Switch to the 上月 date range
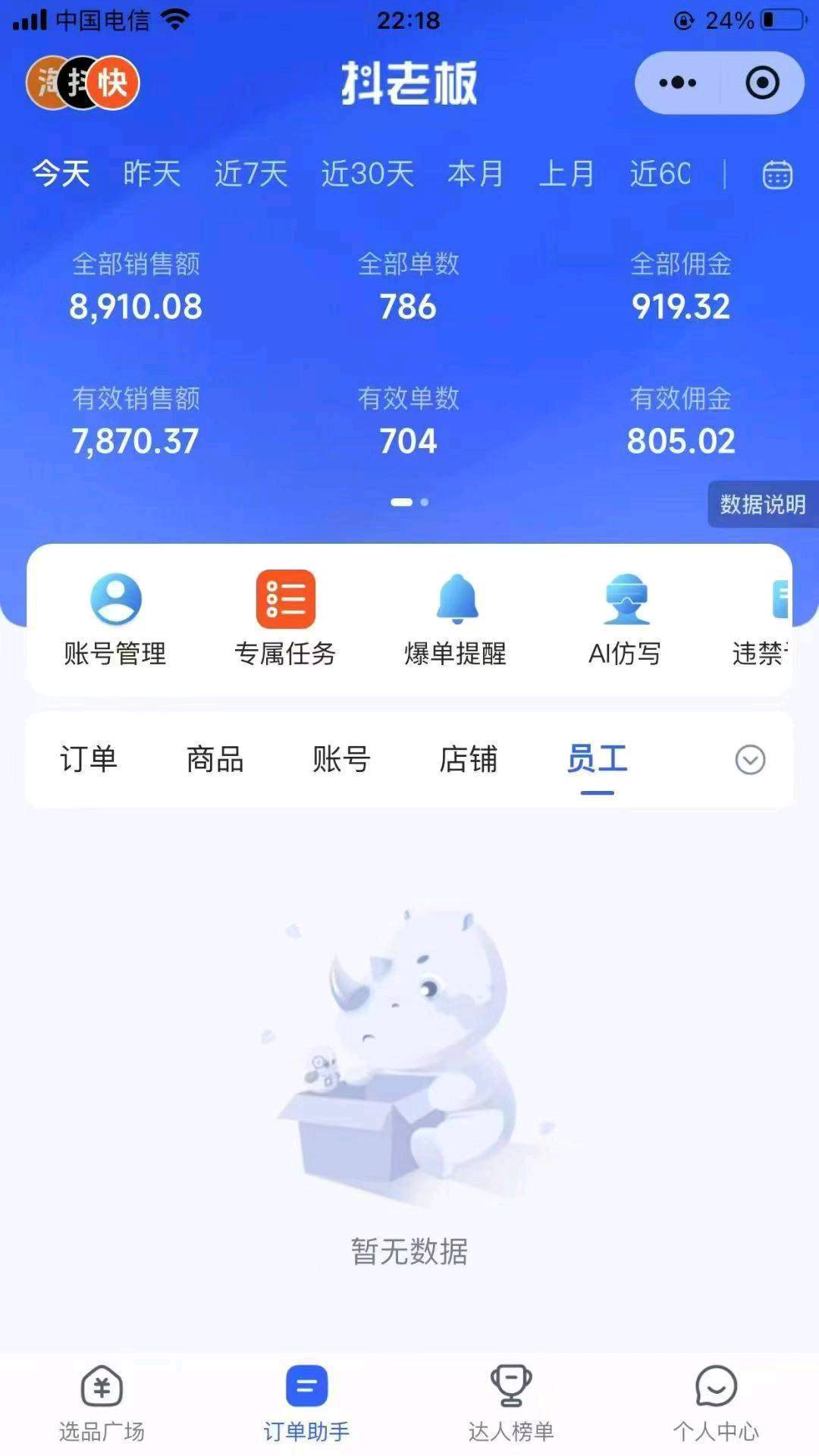 click(x=566, y=174)
